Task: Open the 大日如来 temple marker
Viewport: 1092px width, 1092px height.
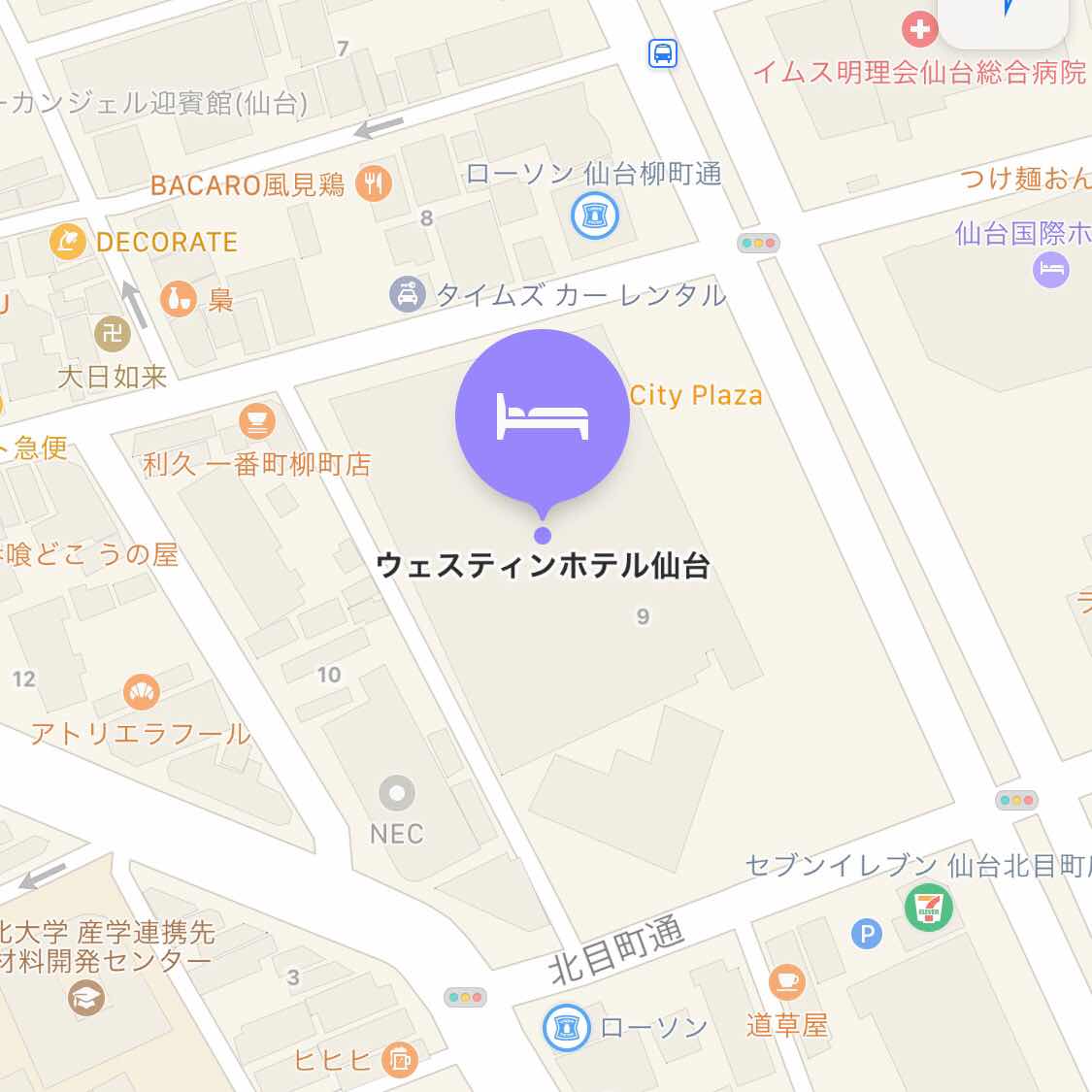Action: [x=113, y=335]
